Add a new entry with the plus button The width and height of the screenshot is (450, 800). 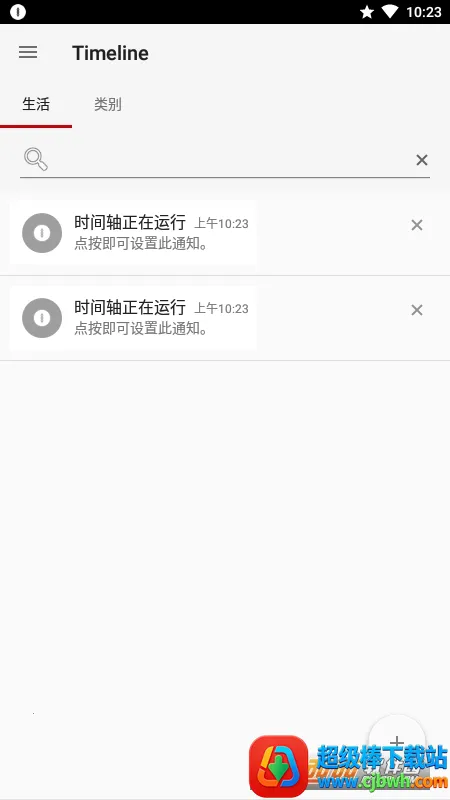click(x=397, y=742)
